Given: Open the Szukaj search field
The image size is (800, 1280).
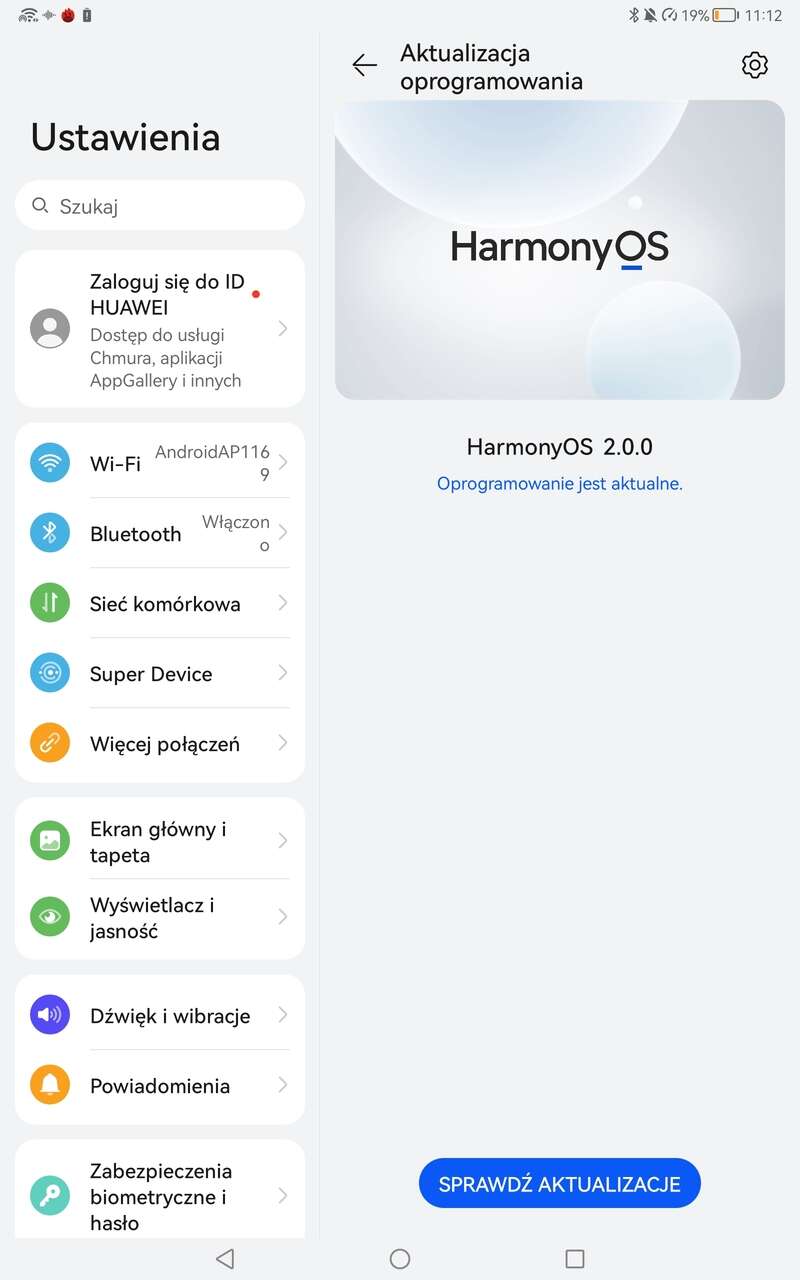Looking at the screenshot, I should pyautogui.click(x=160, y=206).
